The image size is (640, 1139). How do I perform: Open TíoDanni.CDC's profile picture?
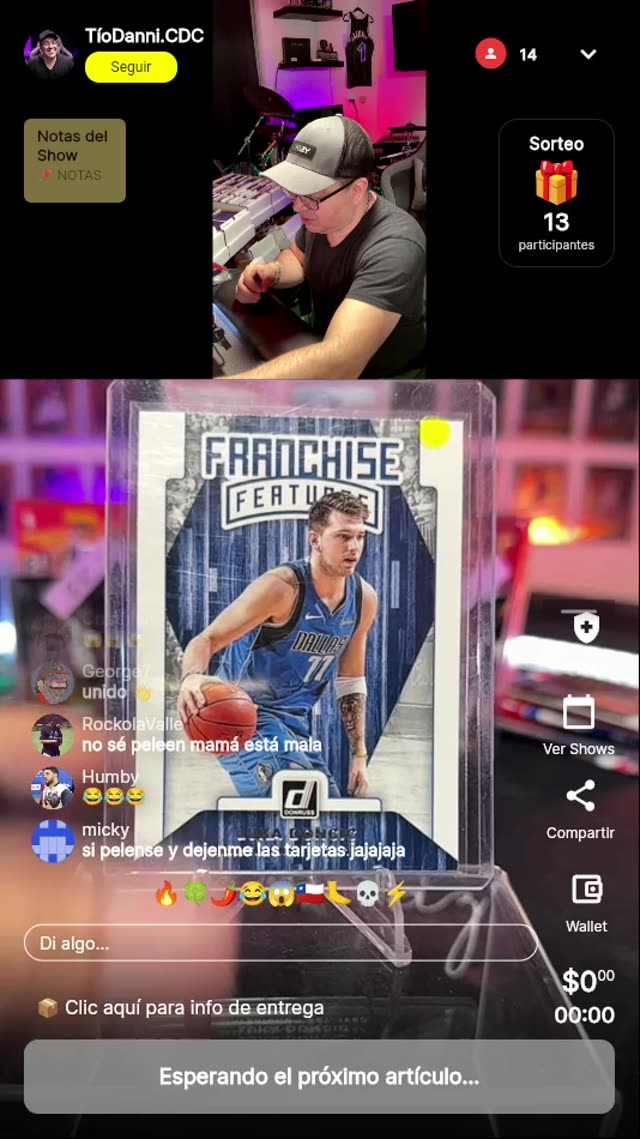[x=50, y=52]
